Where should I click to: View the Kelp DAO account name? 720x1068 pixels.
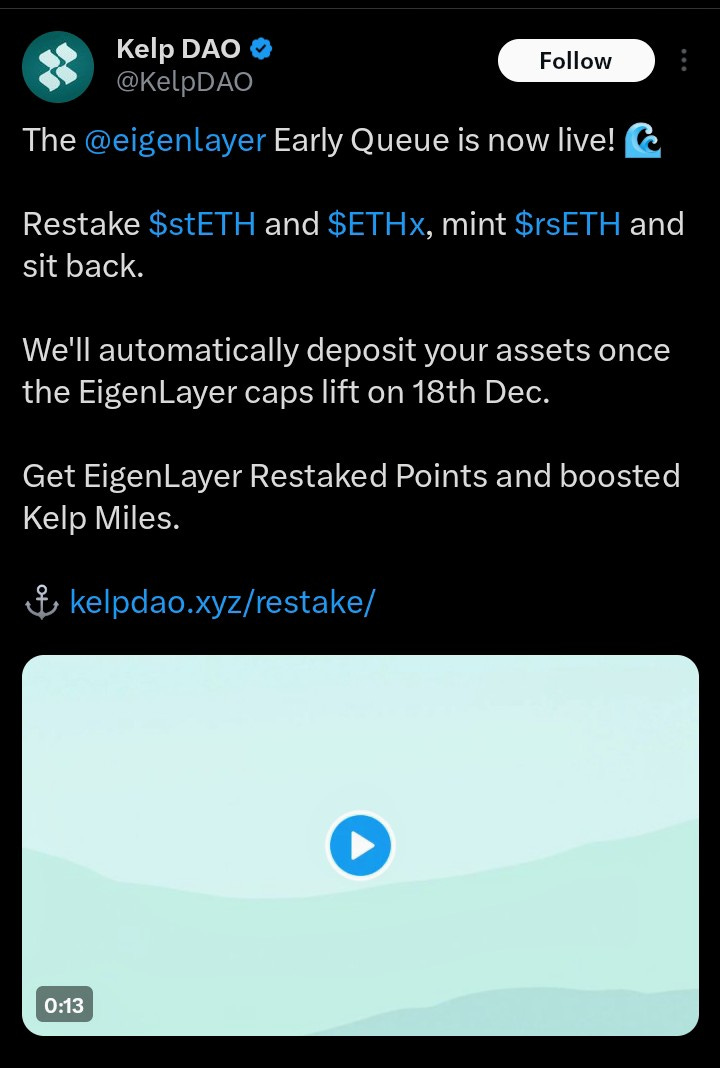[180, 48]
